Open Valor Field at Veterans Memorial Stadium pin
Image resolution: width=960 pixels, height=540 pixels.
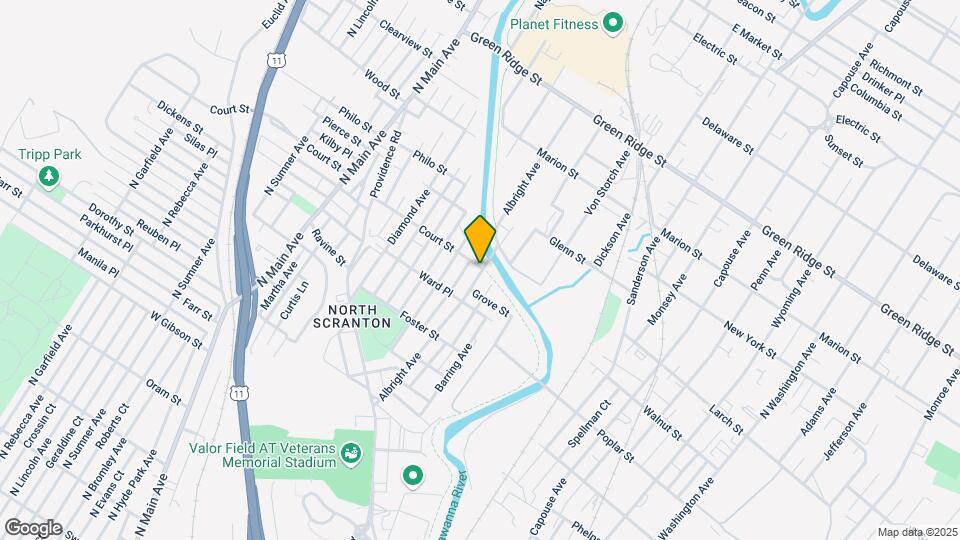(350, 455)
